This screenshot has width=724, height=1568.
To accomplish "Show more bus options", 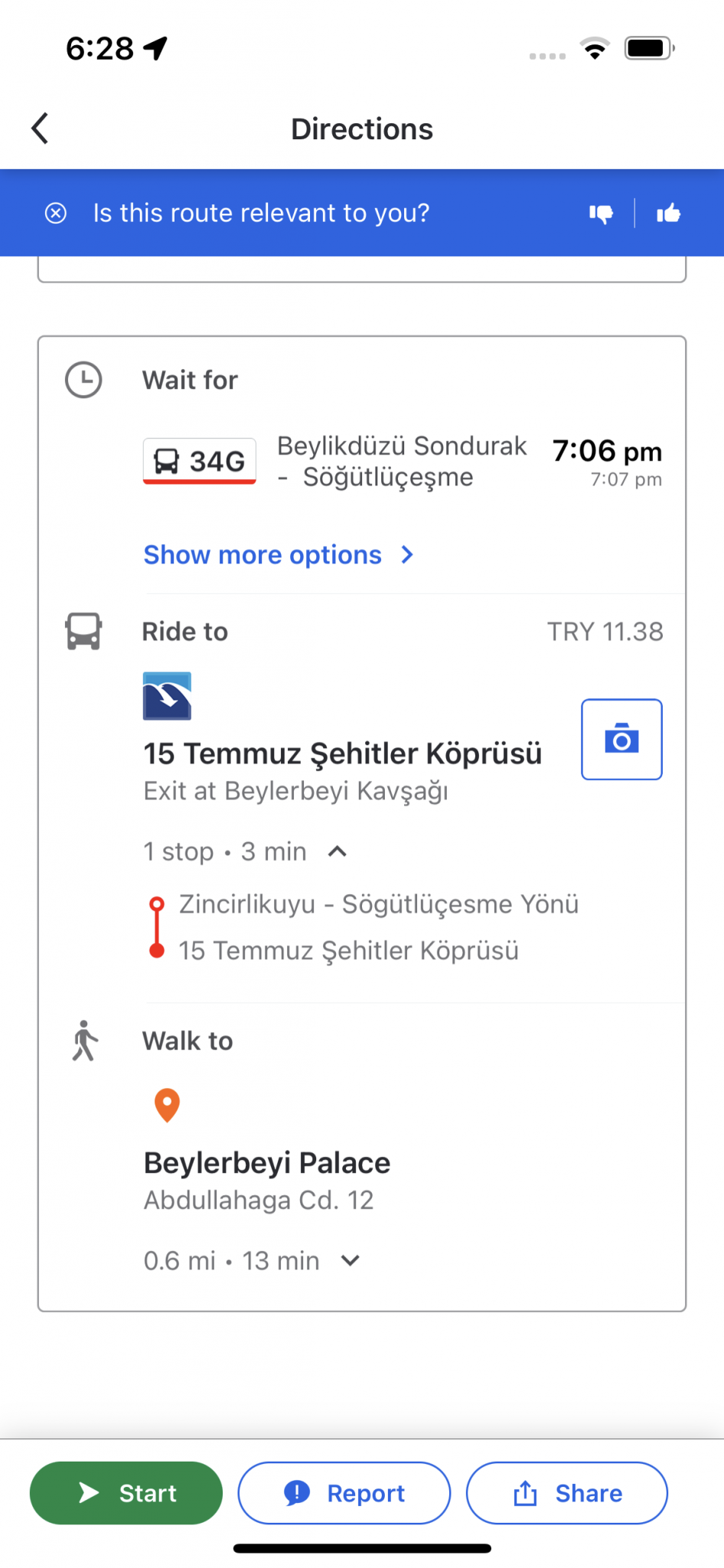I will [x=279, y=555].
